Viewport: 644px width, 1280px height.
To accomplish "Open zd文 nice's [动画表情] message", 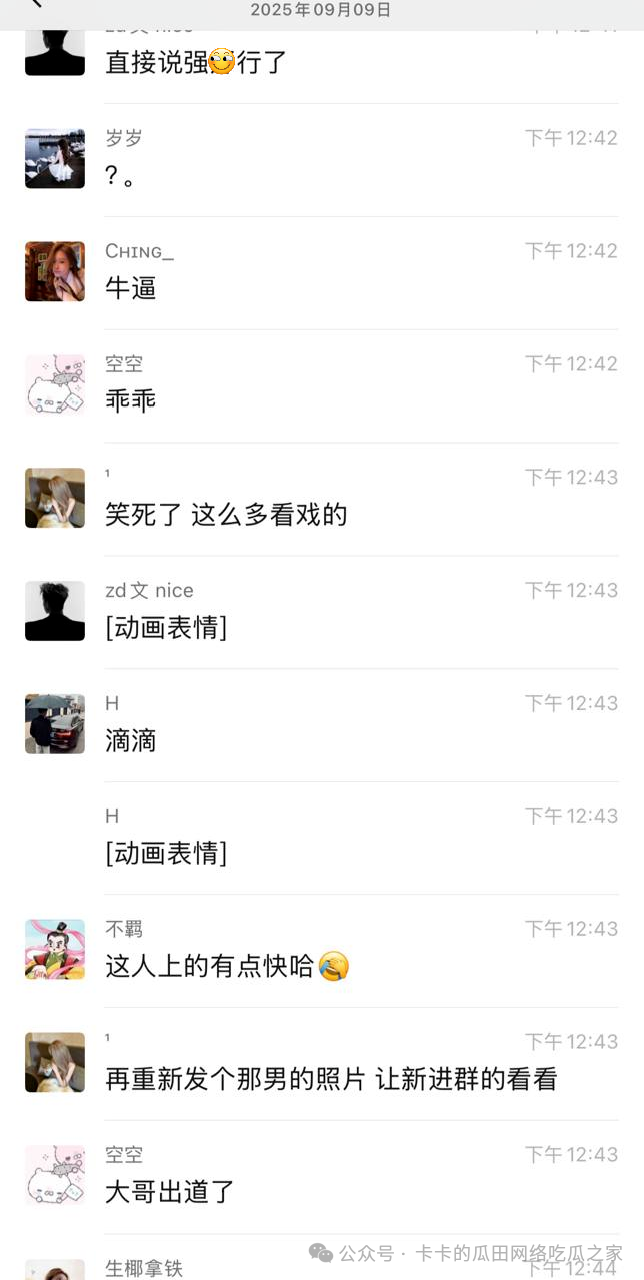I will [166, 628].
